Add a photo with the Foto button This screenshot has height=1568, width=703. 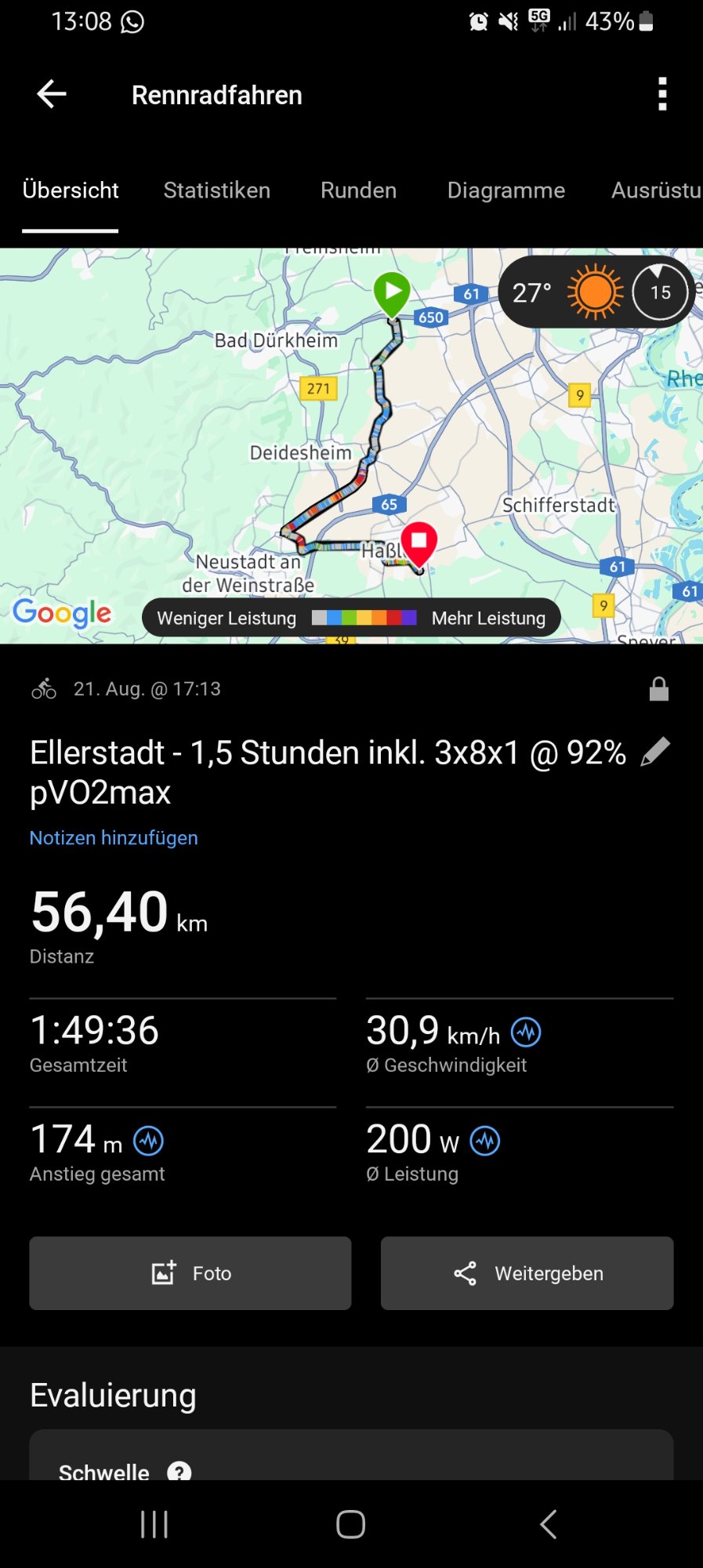click(190, 1273)
